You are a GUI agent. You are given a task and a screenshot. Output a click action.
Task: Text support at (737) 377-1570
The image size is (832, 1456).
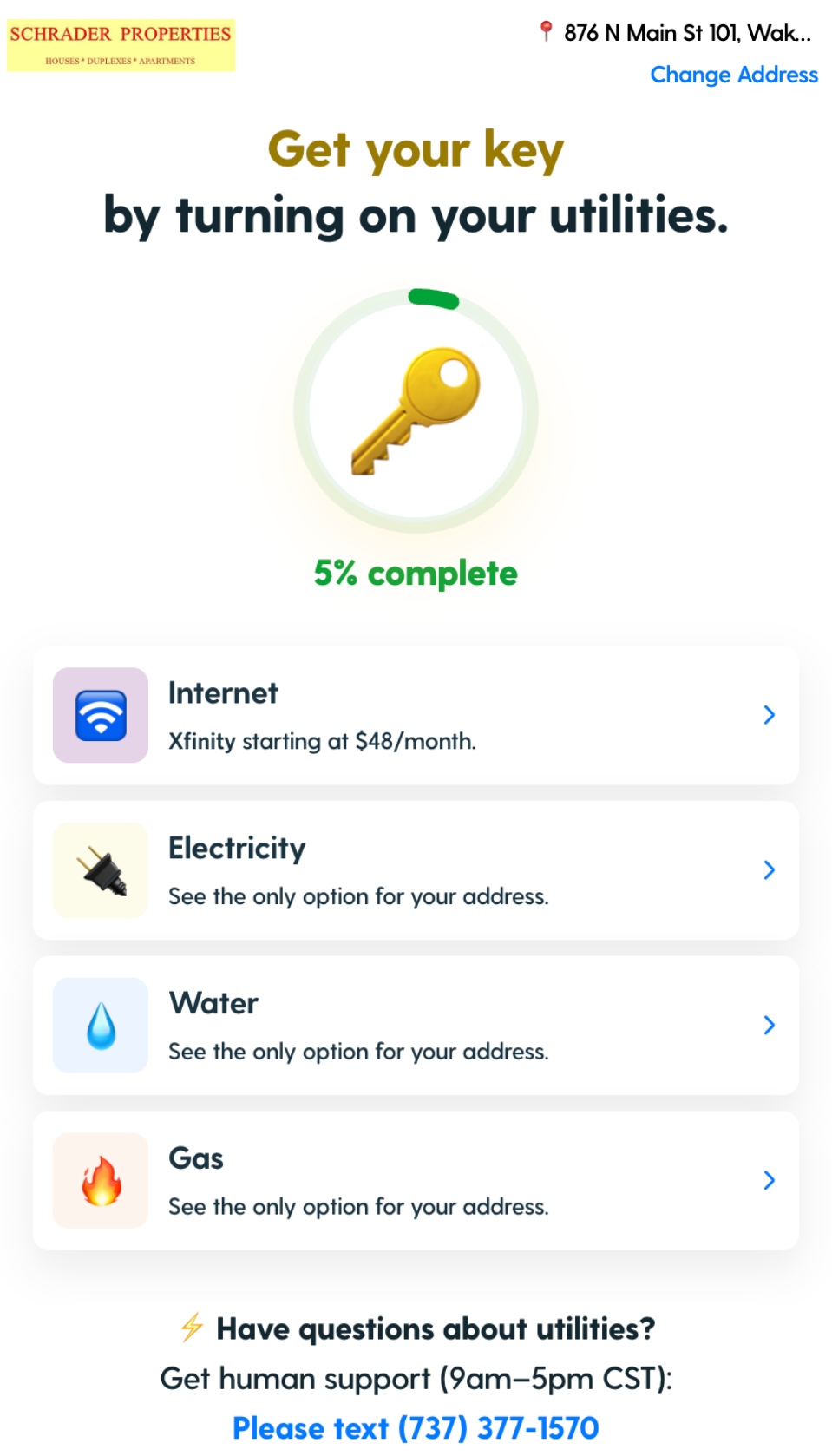(416, 1427)
